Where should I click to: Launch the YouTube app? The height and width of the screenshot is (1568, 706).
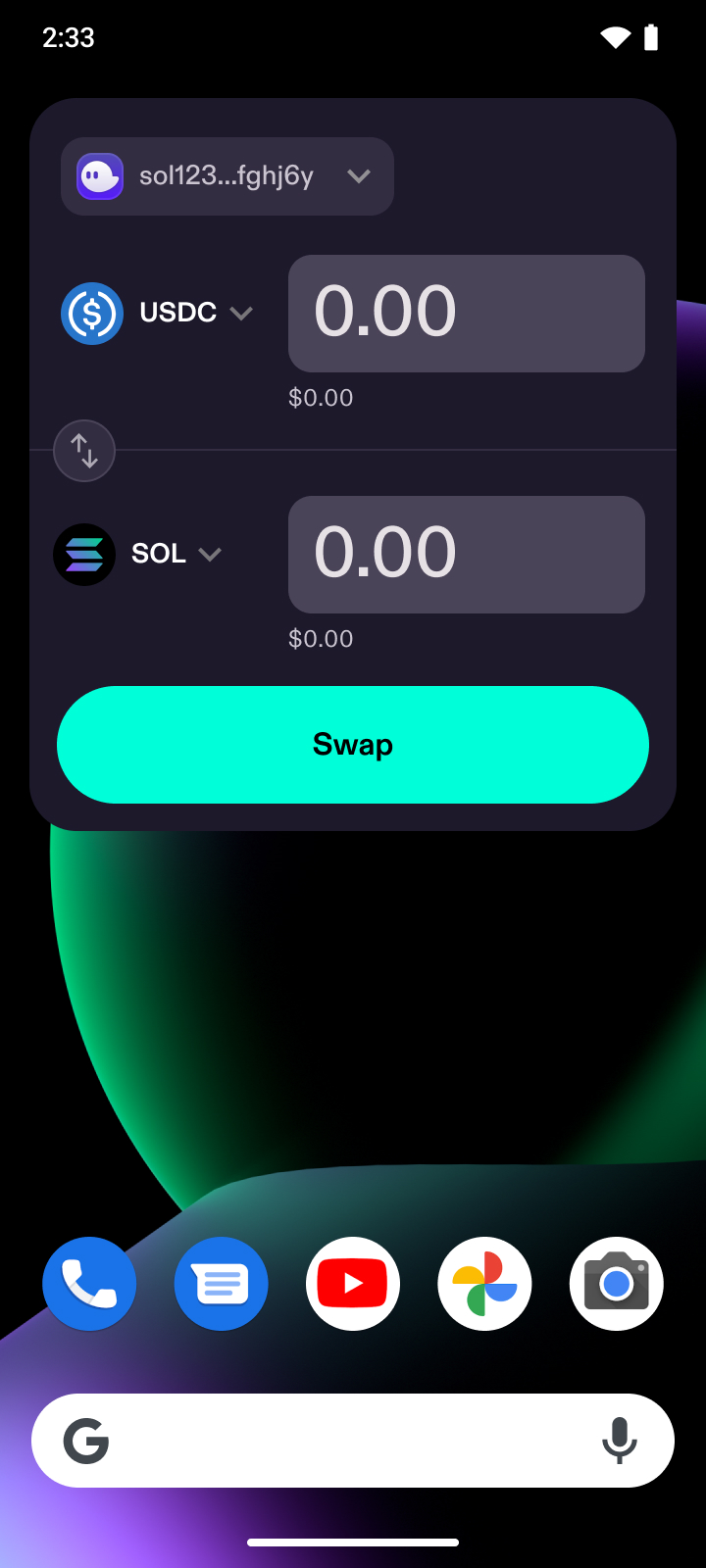coord(353,1284)
